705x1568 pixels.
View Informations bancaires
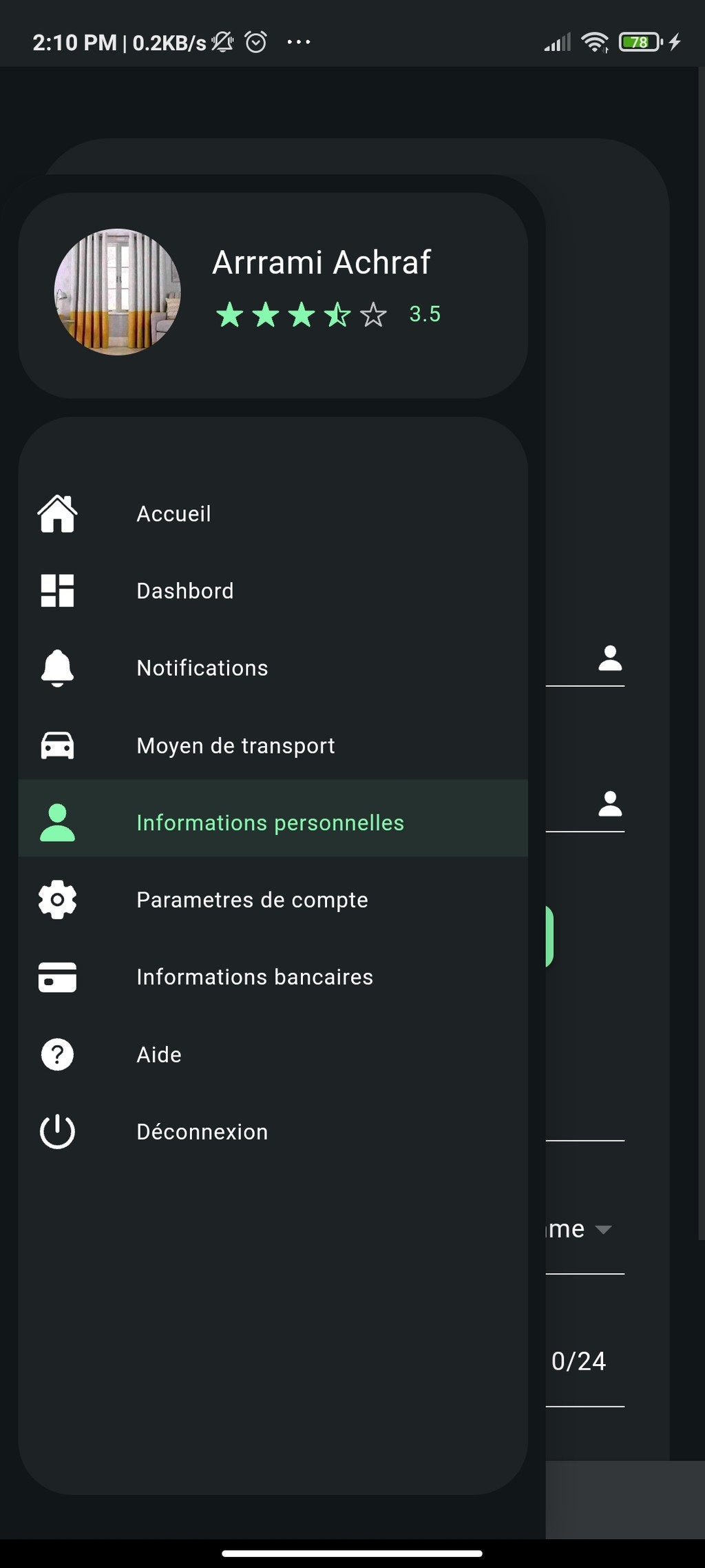click(273, 977)
